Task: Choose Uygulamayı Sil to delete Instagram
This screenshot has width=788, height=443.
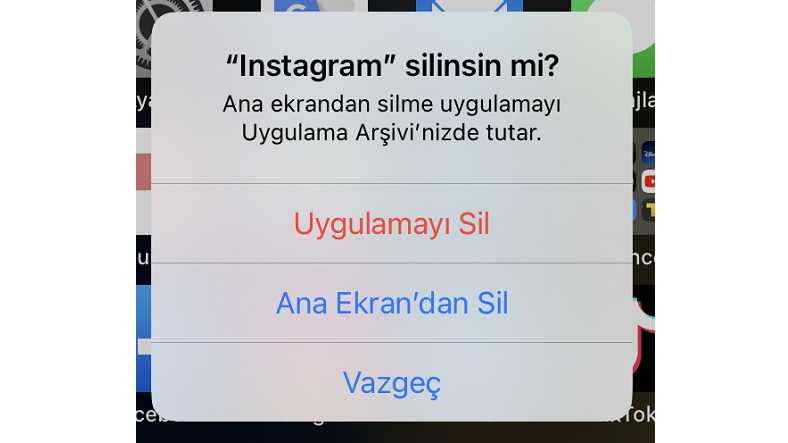Action: (x=391, y=224)
